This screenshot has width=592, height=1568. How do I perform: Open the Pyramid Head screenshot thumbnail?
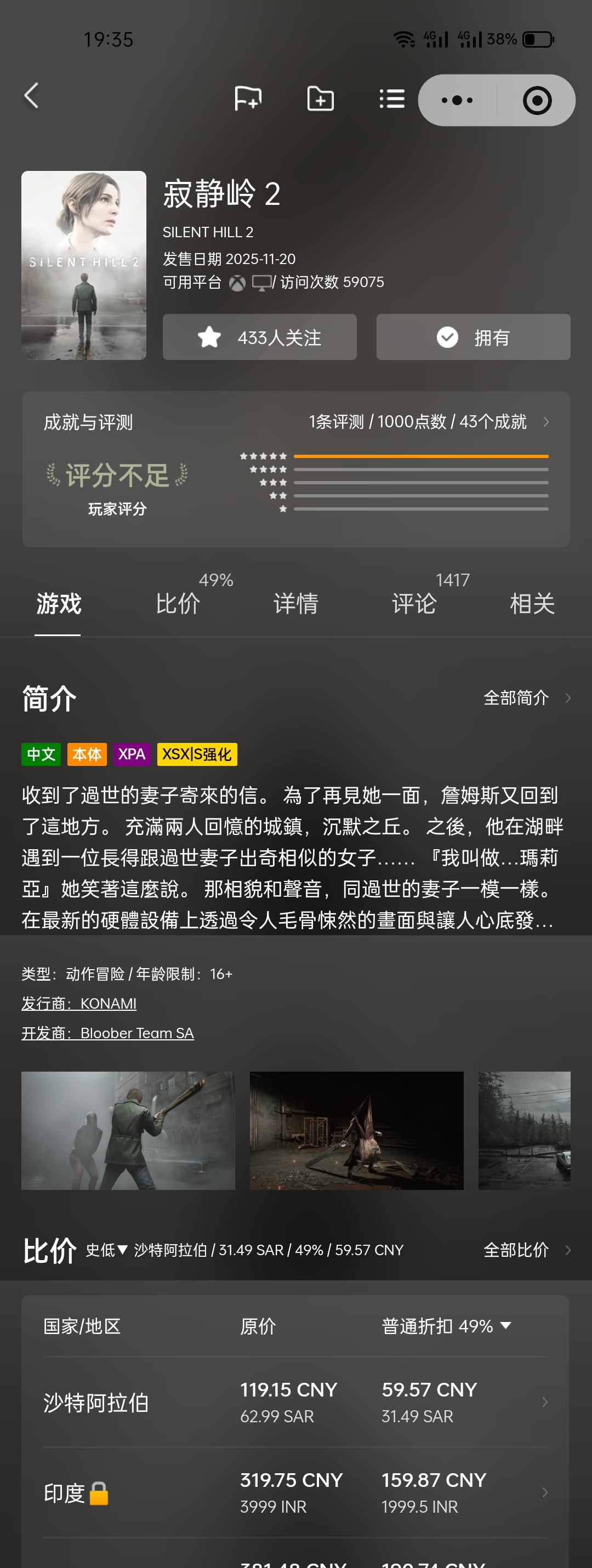[356, 1130]
